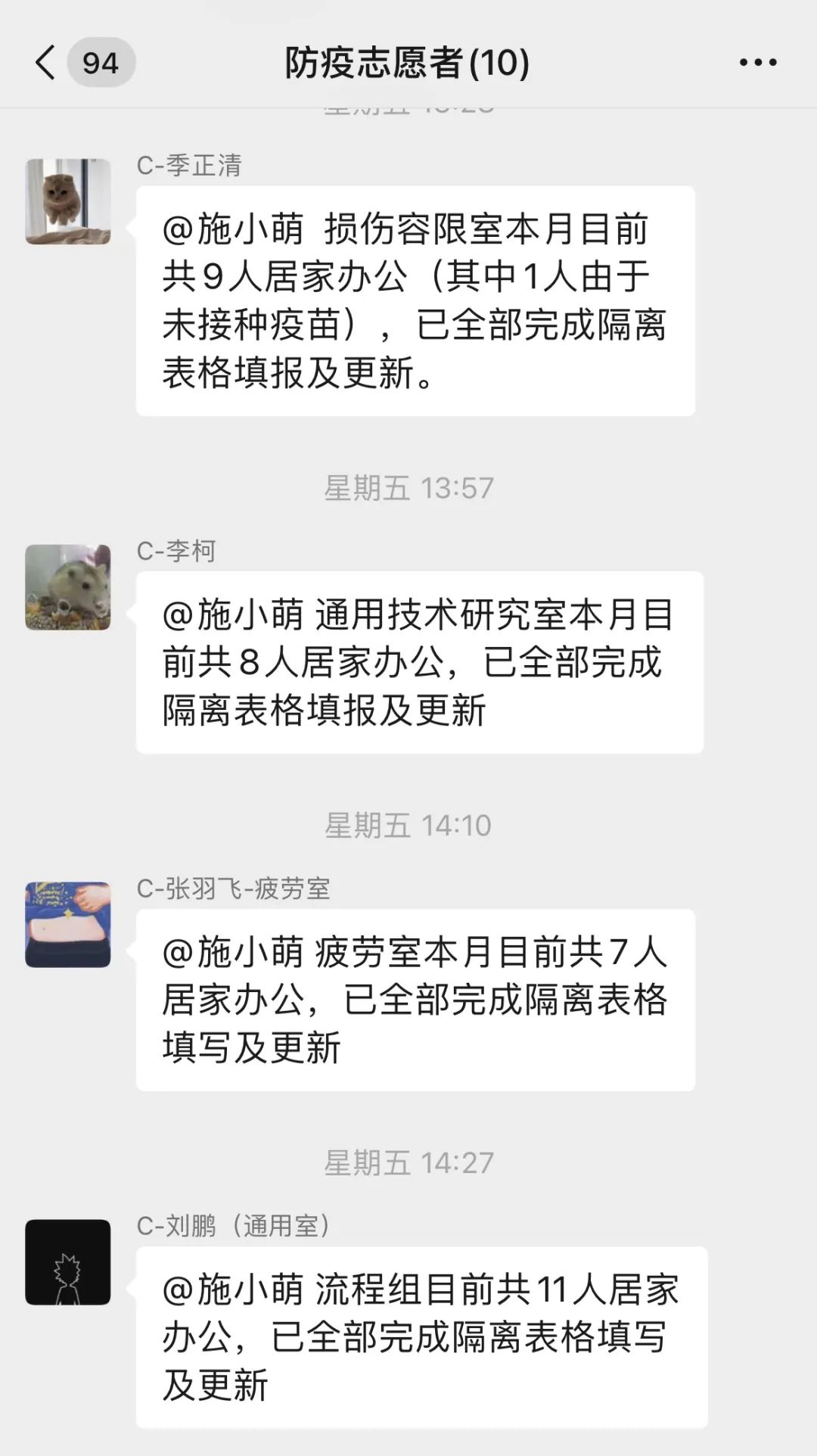Open C-李柯's hamster avatar profile
817x1456 pixels.
click(68, 587)
